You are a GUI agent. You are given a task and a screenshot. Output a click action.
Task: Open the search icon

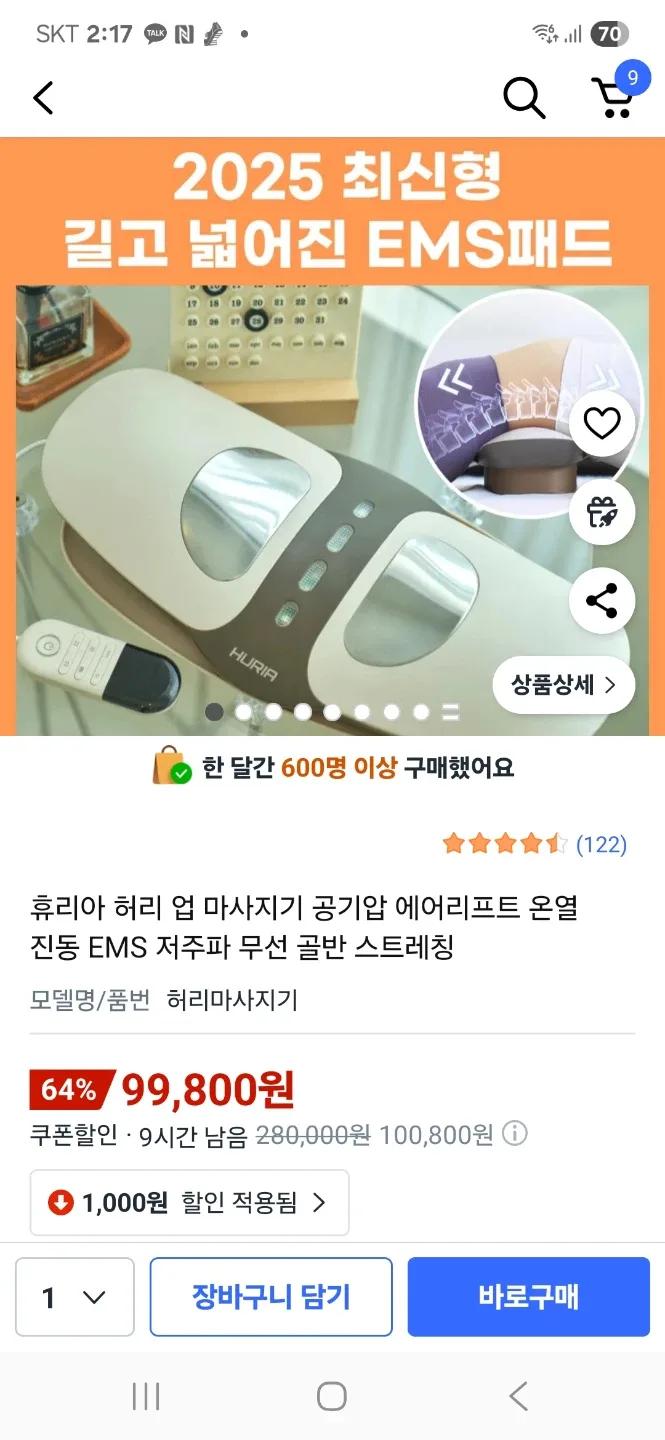[x=523, y=97]
